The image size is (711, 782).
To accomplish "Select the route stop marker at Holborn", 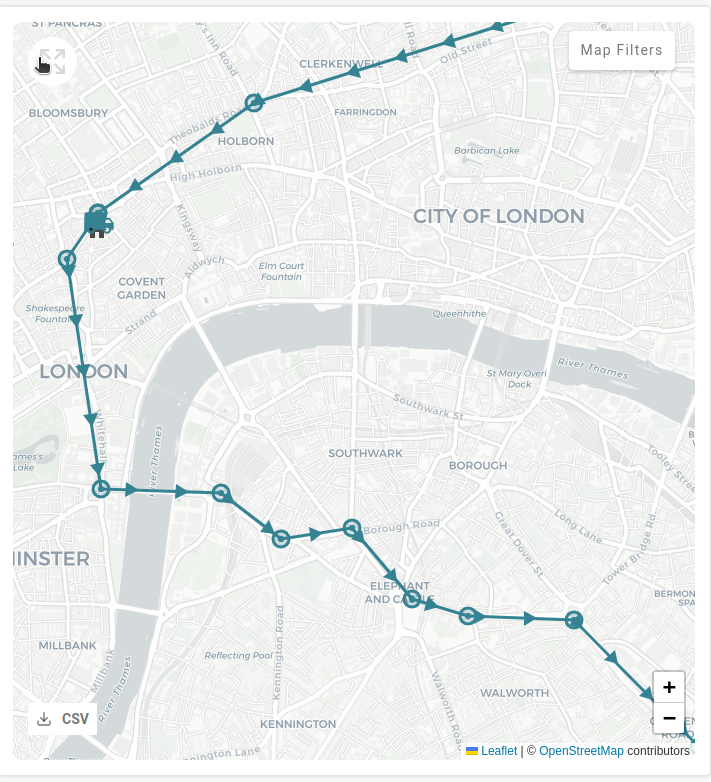I will pos(254,102).
